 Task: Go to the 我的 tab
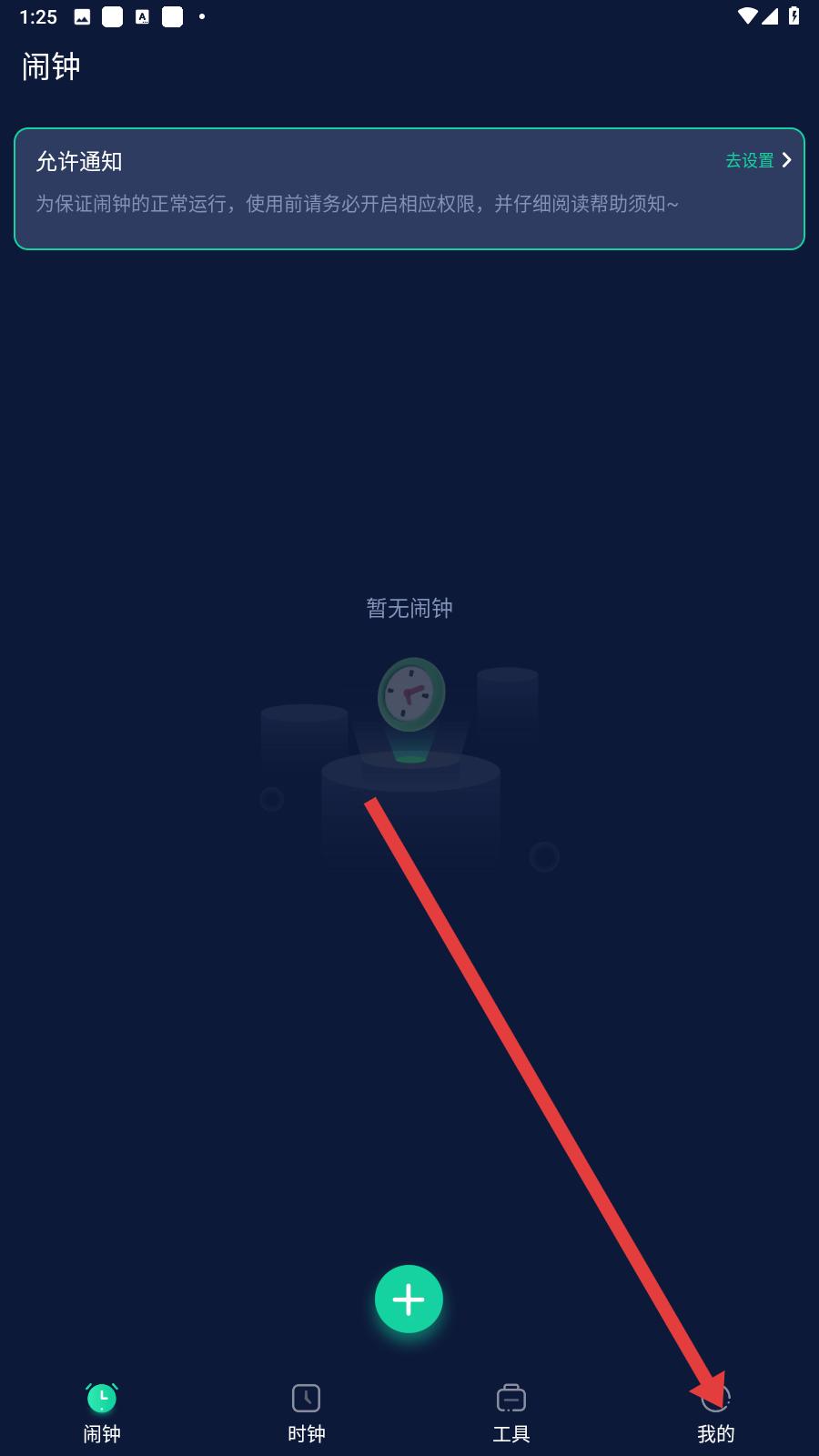(x=716, y=1414)
